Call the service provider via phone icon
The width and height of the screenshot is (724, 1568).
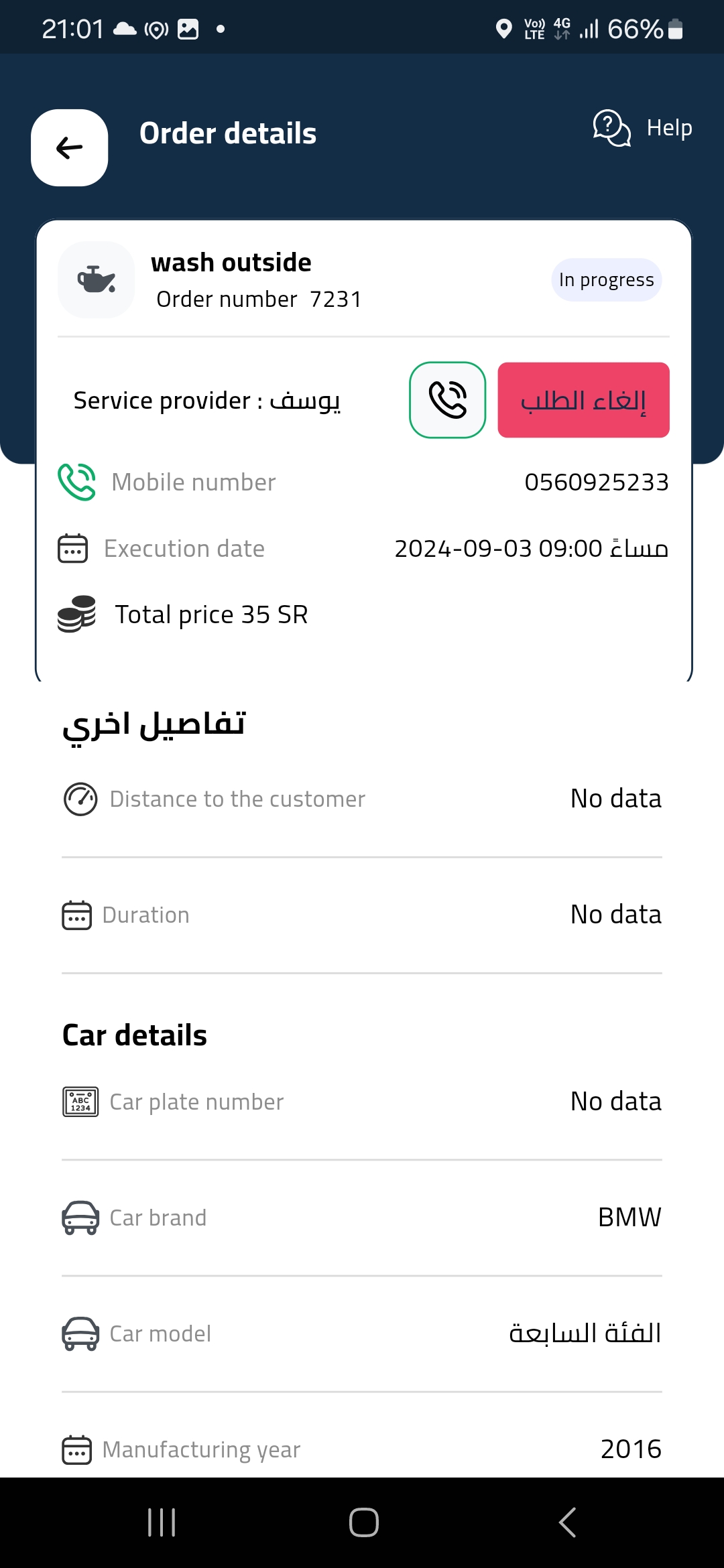coord(448,400)
